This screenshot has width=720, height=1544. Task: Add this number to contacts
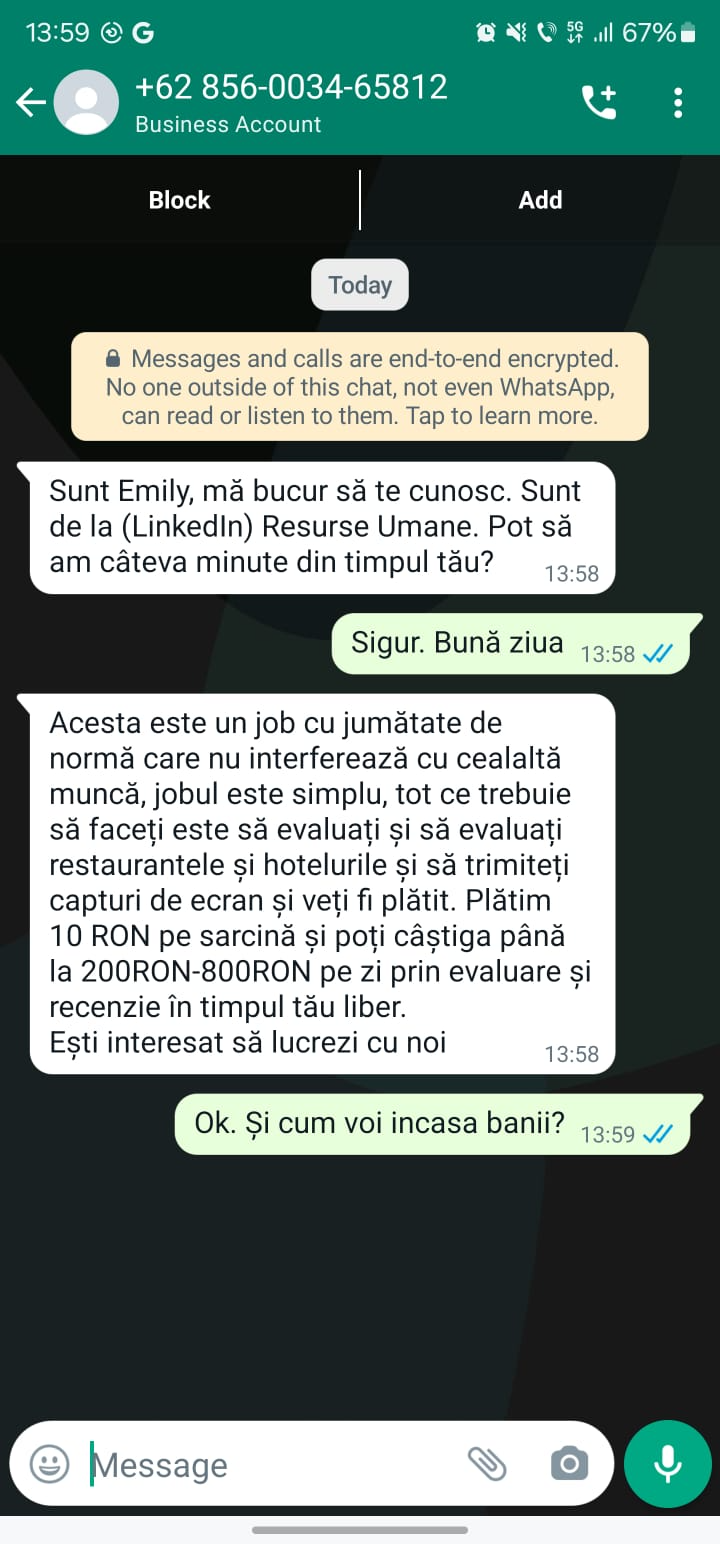(540, 200)
